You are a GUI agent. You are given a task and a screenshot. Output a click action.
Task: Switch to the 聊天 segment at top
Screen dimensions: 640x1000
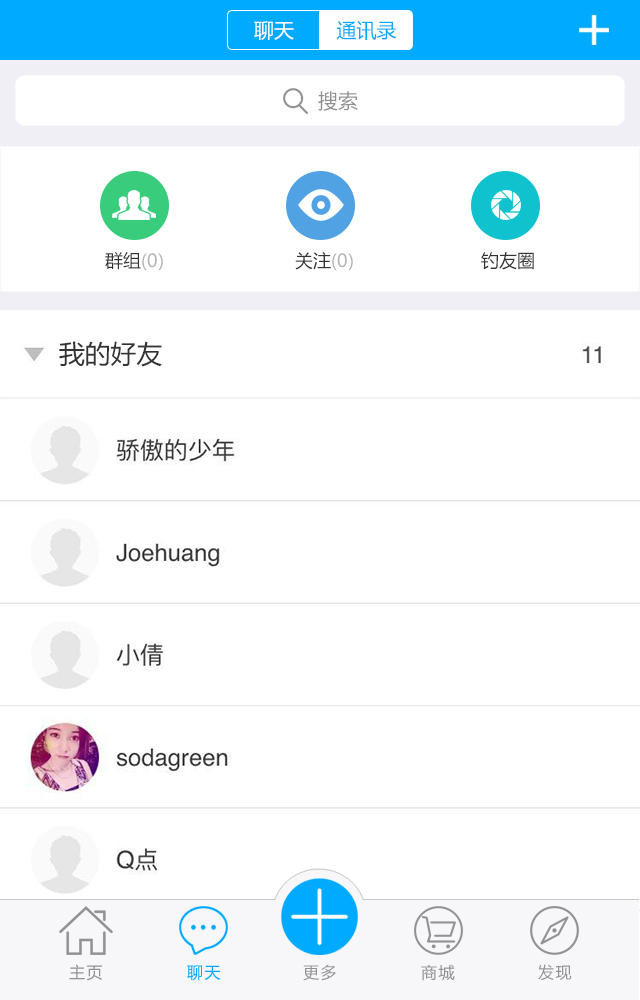click(274, 30)
